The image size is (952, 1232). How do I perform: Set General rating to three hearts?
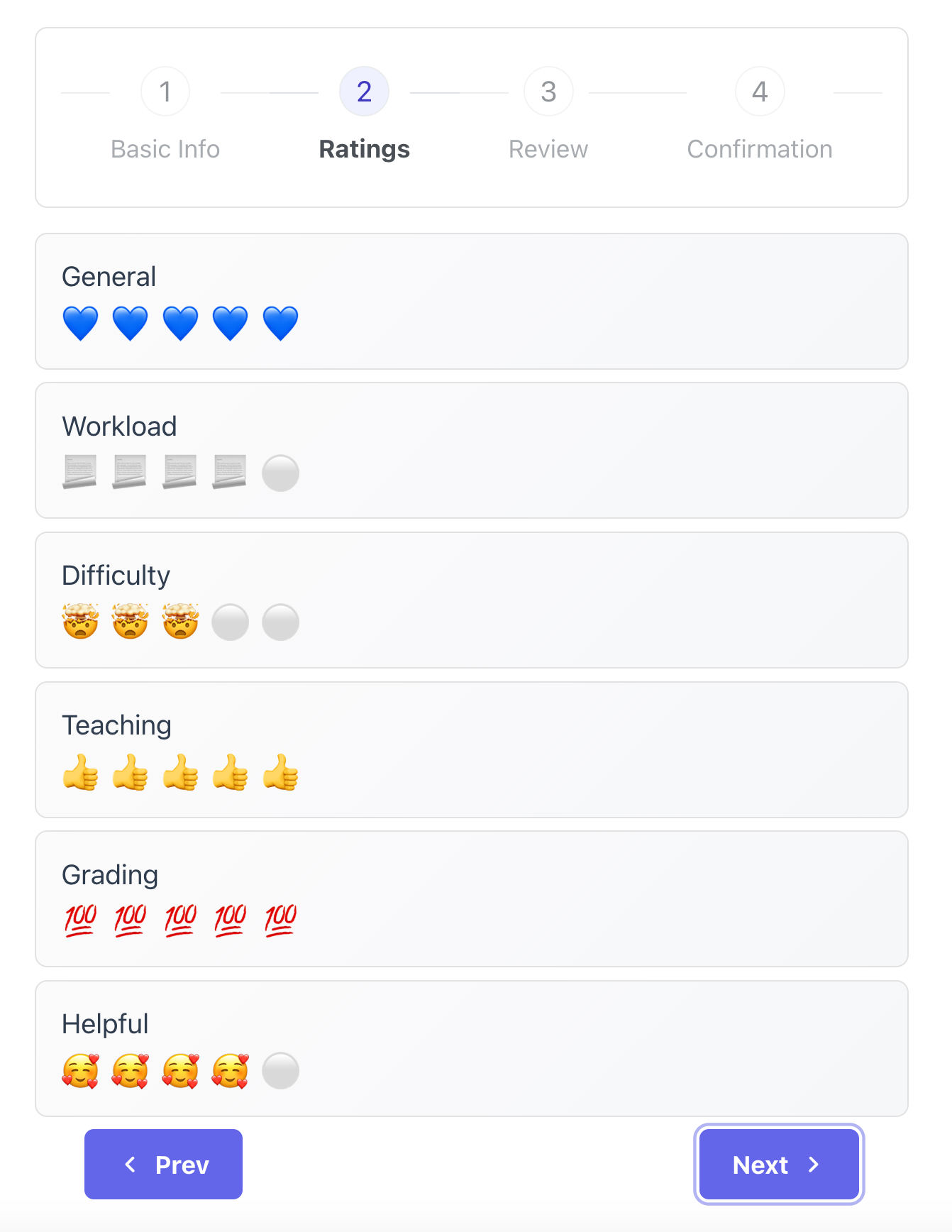click(x=180, y=324)
